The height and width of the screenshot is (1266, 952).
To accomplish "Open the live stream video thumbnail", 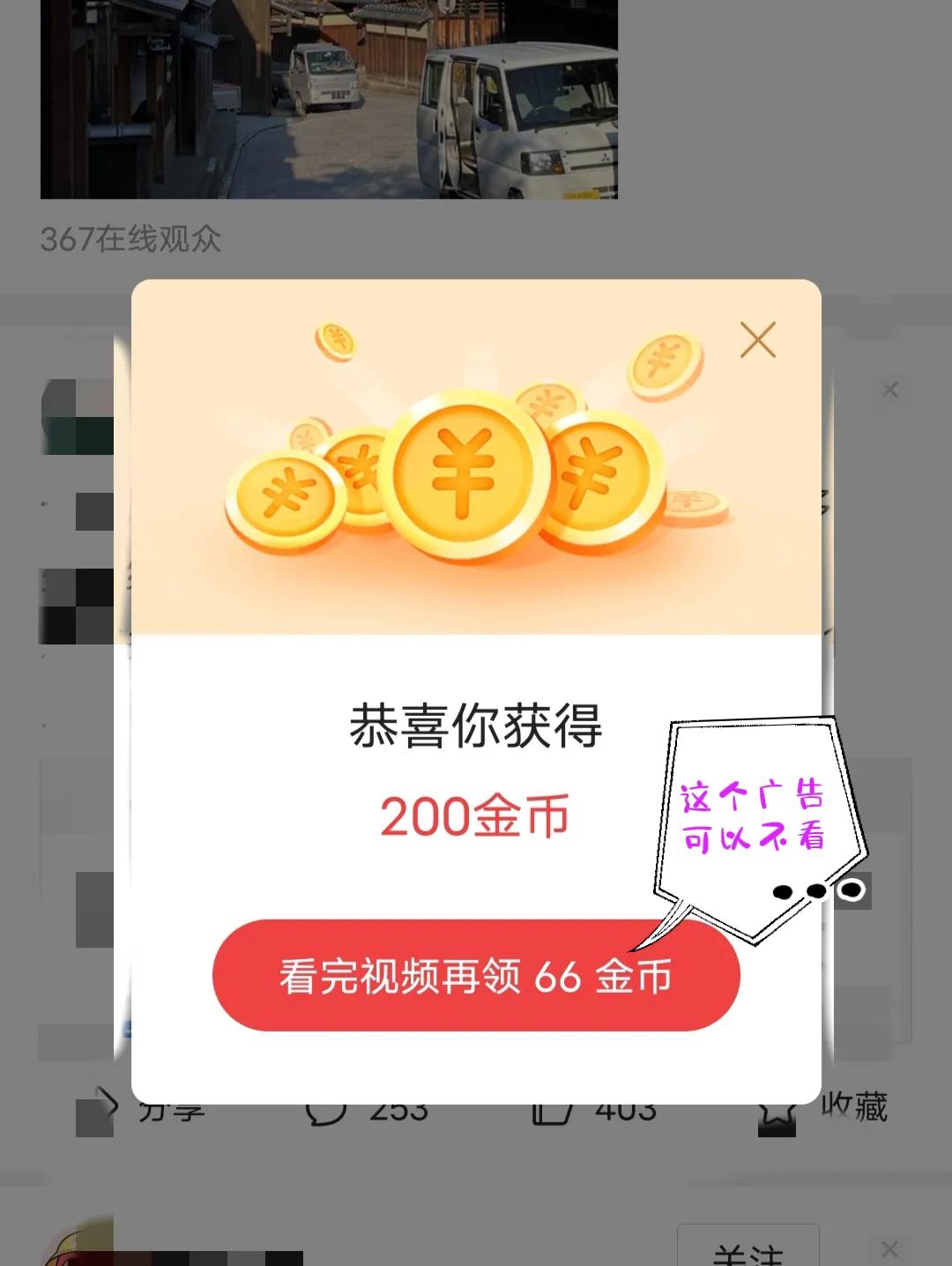I will (x=329, y=100).
